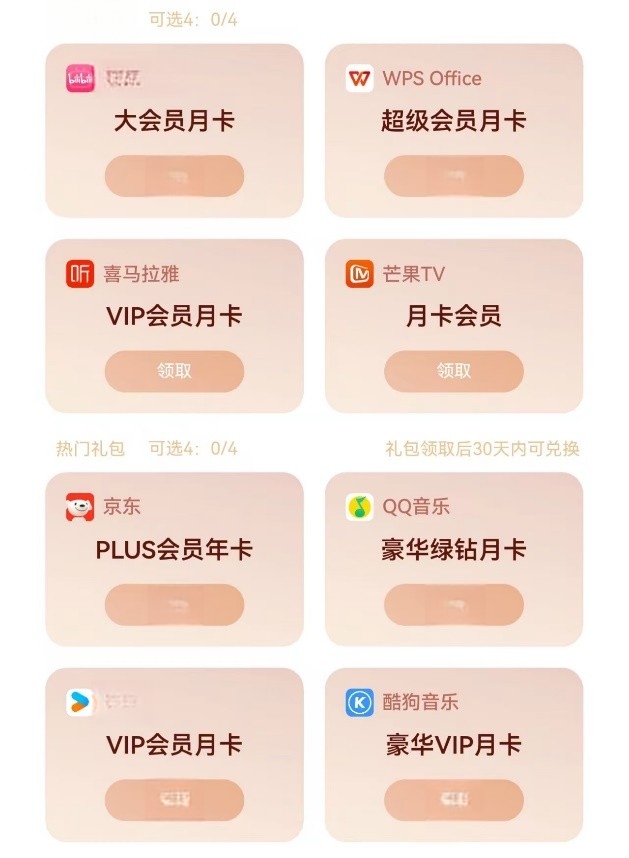Tap the button under QQ音乐 豪华绿钻月卡

pos(453,605)
